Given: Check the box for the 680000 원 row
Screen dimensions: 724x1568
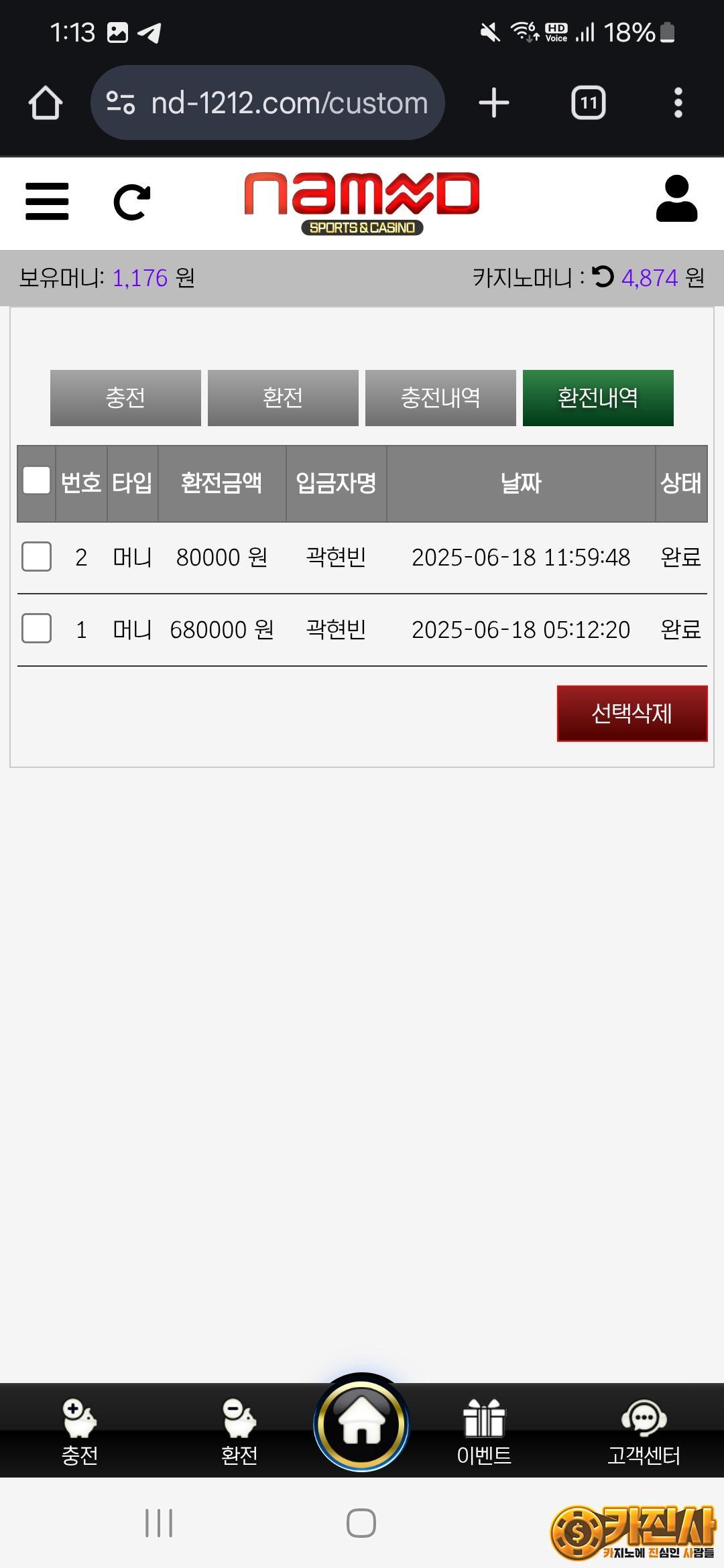Looking at the screenshot, I should coord(36,629).
